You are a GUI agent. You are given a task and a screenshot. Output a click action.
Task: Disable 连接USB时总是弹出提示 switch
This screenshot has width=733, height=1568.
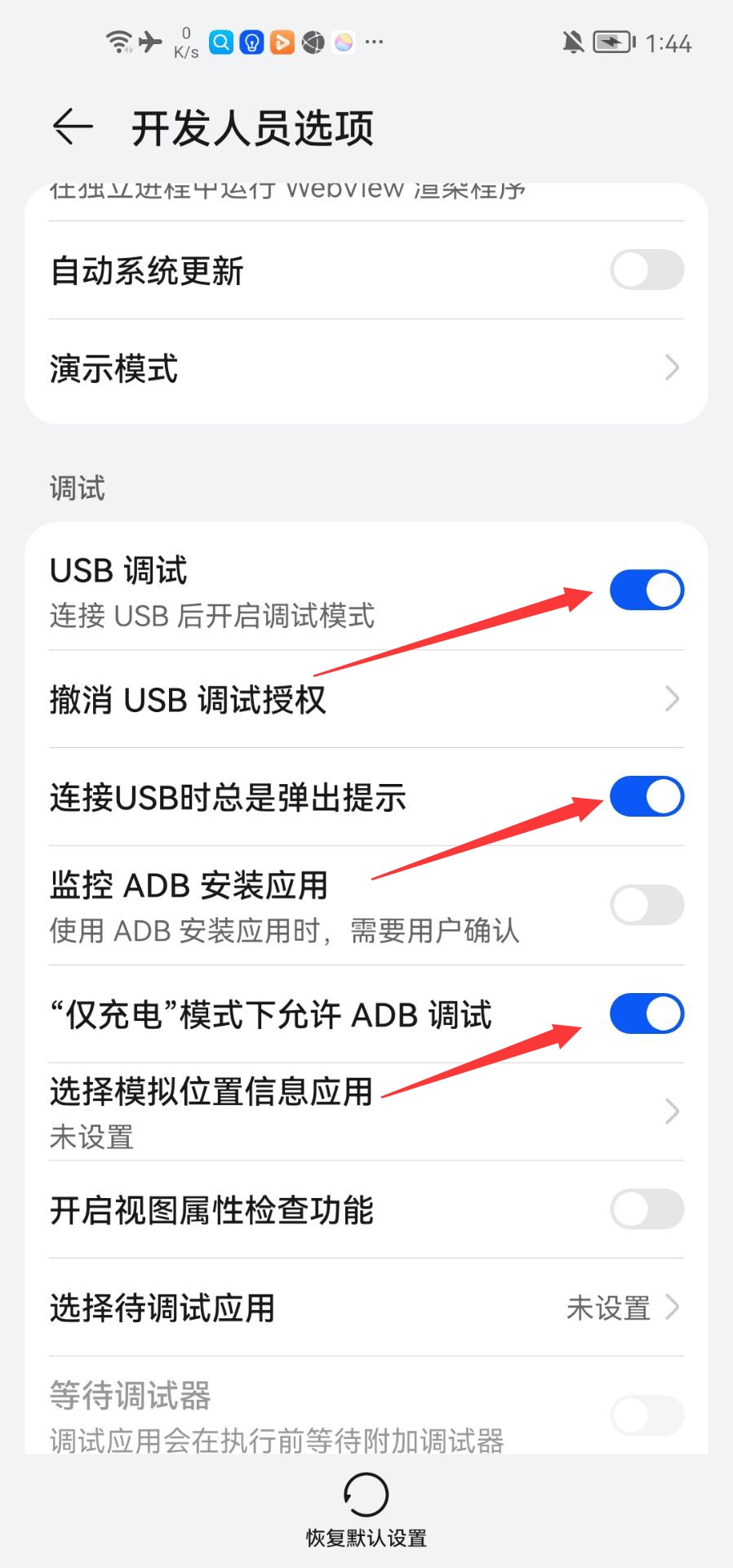tap(646, 796)
